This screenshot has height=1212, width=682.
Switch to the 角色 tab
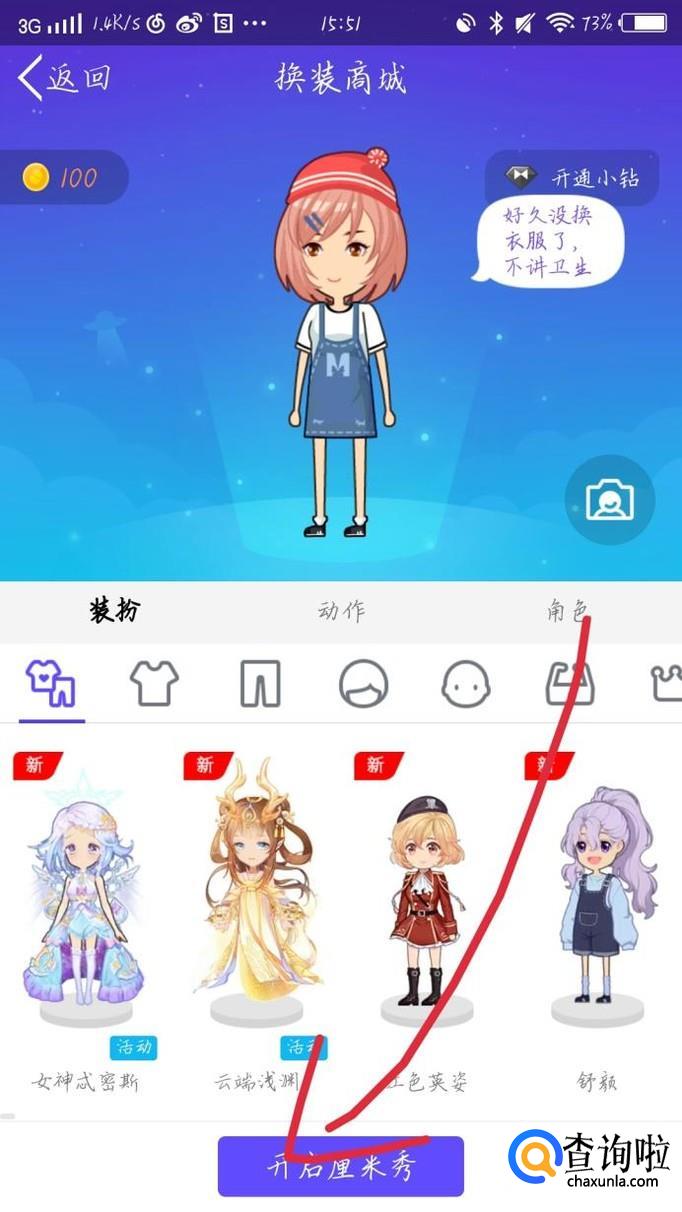tap(568, 610)
